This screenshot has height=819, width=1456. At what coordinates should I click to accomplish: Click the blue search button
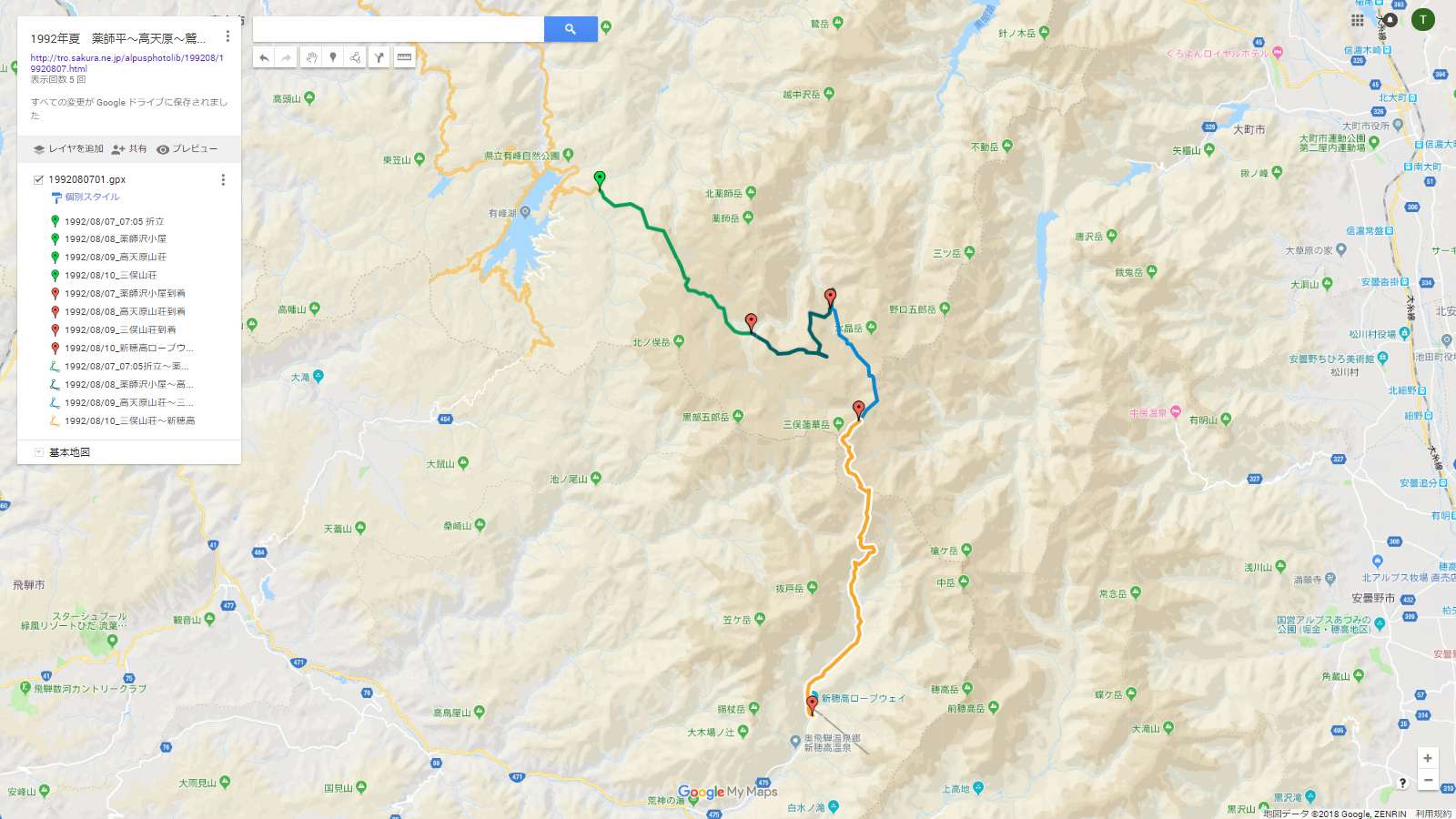pyautogui.click(x=571, y=29)
